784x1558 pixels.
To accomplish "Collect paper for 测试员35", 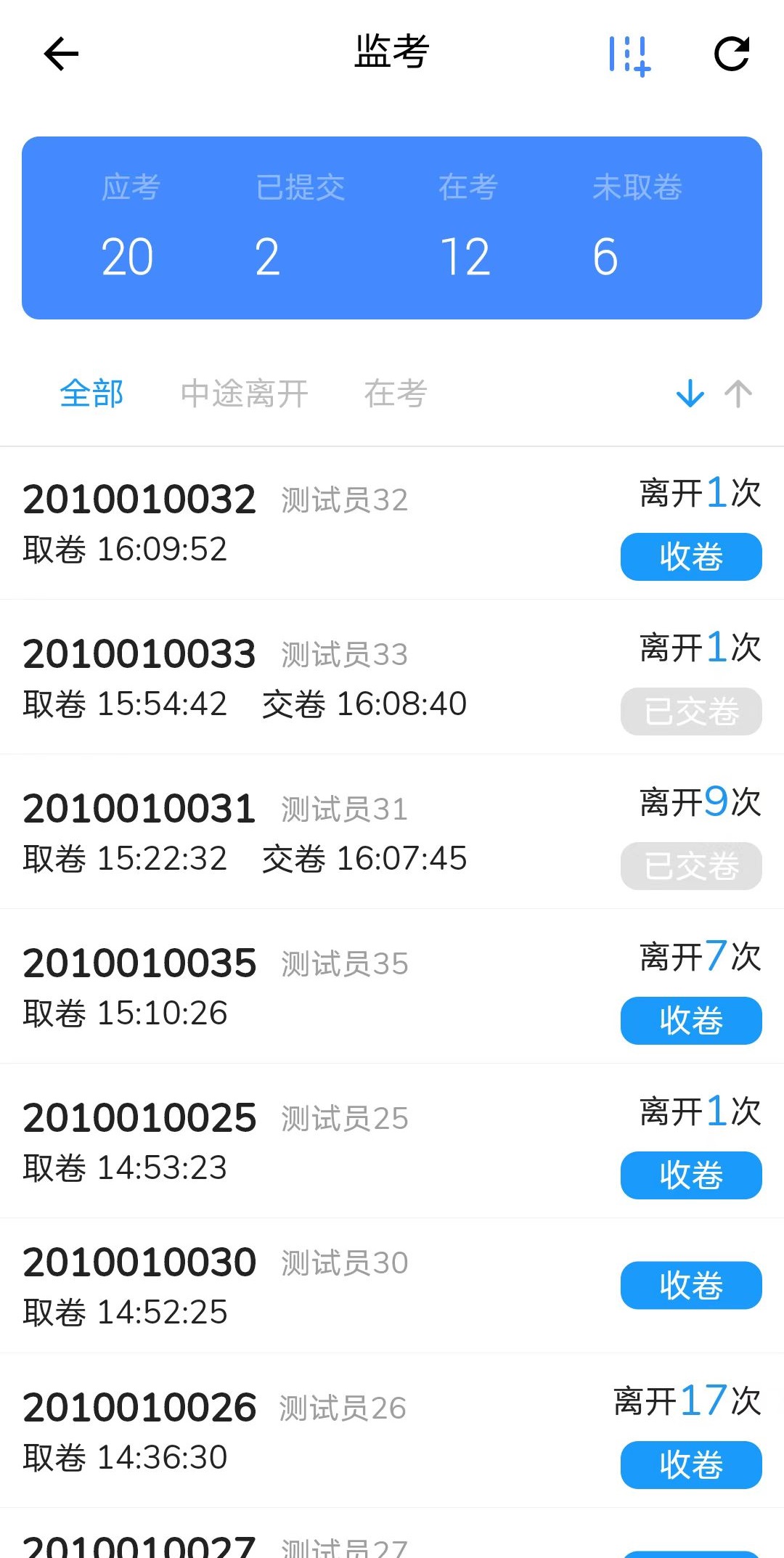I will 691,1021.
